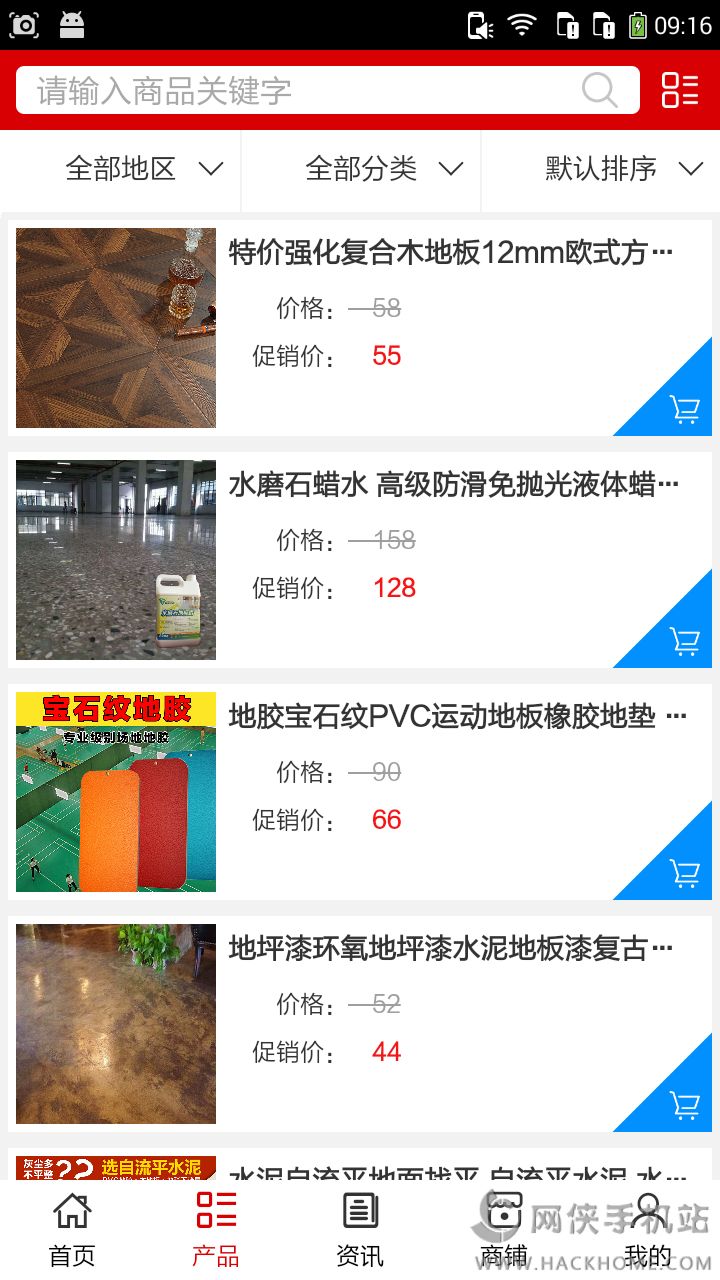Select the 产品 products tab

click(x=216, y=1230)
